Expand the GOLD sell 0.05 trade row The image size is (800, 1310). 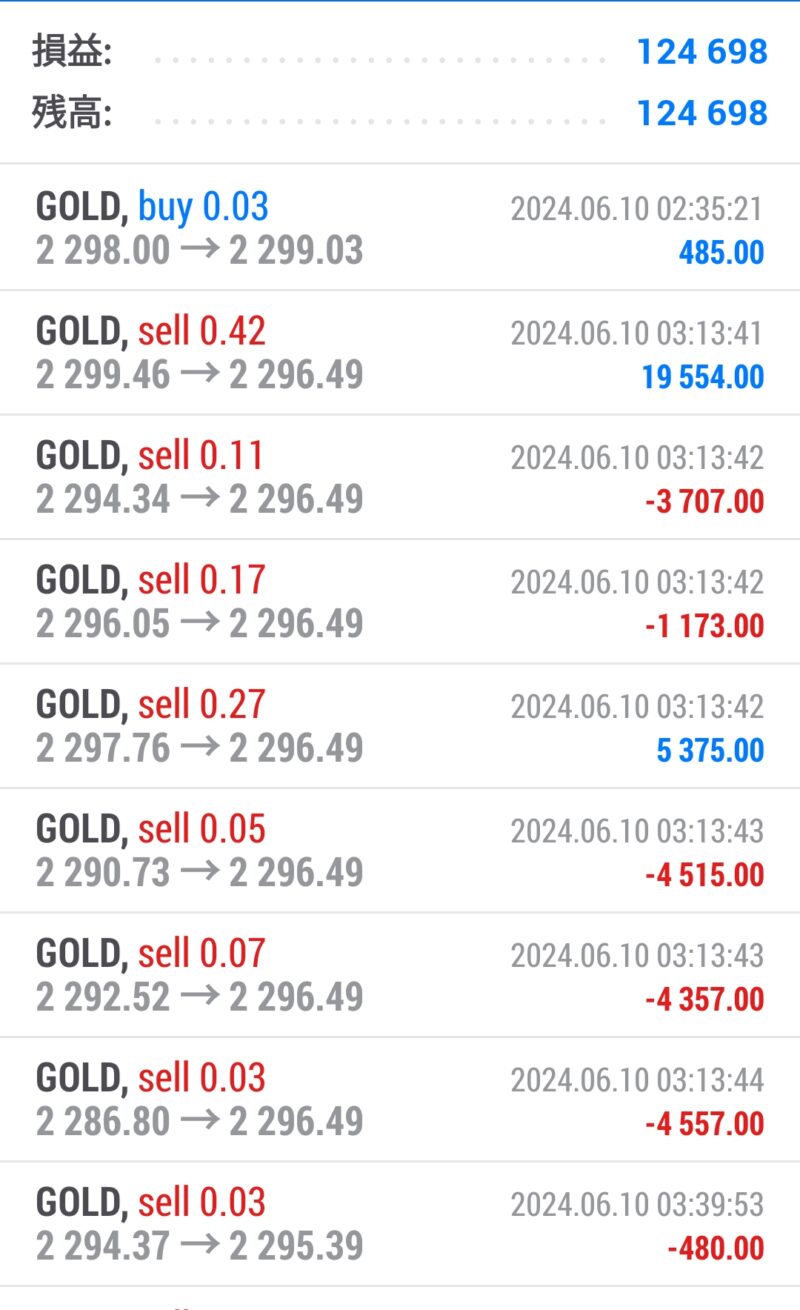[400, 851]
